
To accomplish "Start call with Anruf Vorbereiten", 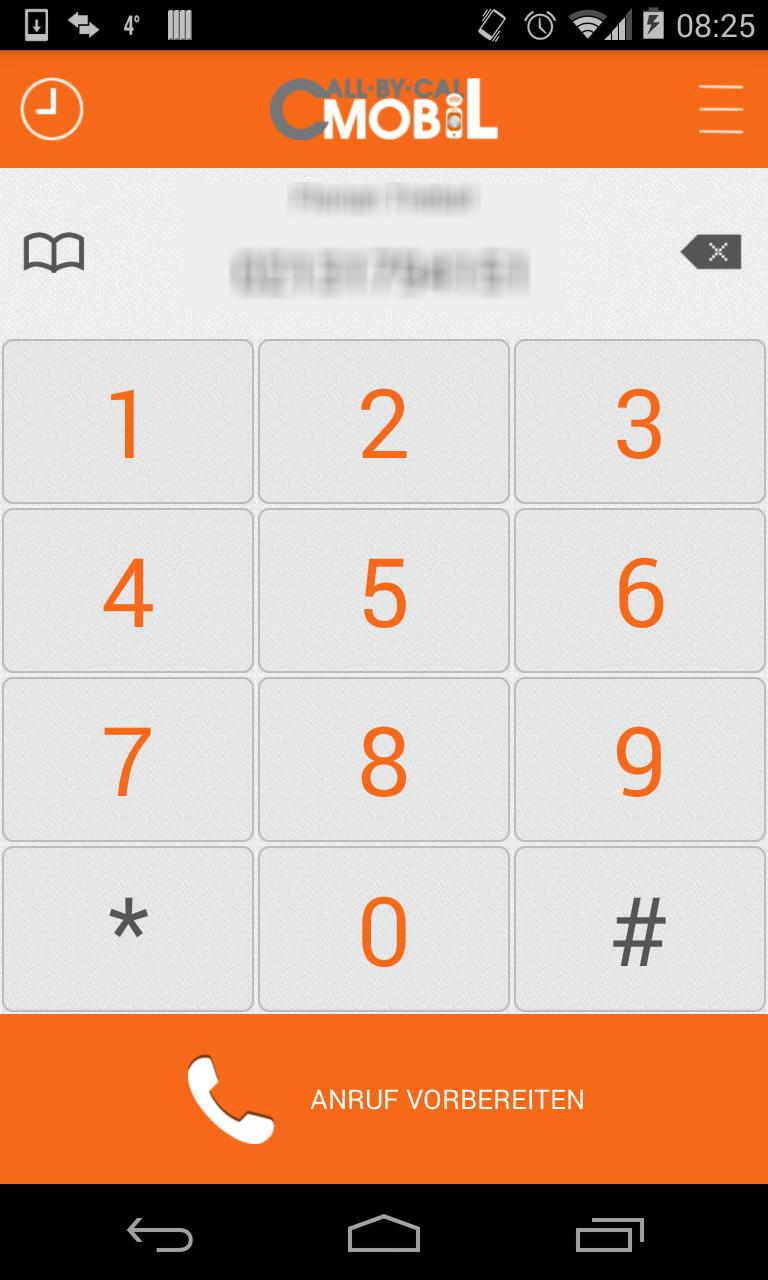I will point(384,1099).
